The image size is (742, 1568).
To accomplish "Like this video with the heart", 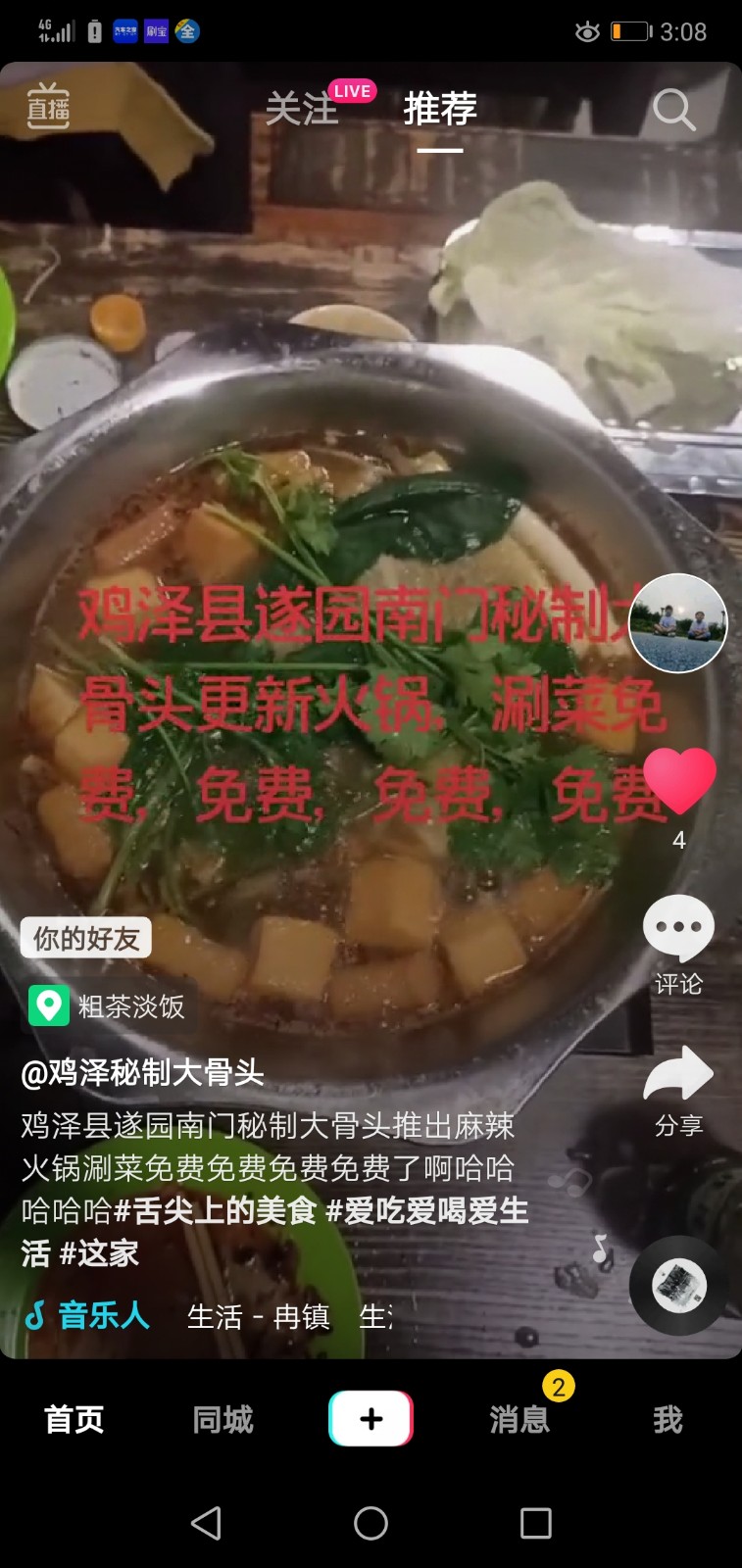I will [678, 781].
